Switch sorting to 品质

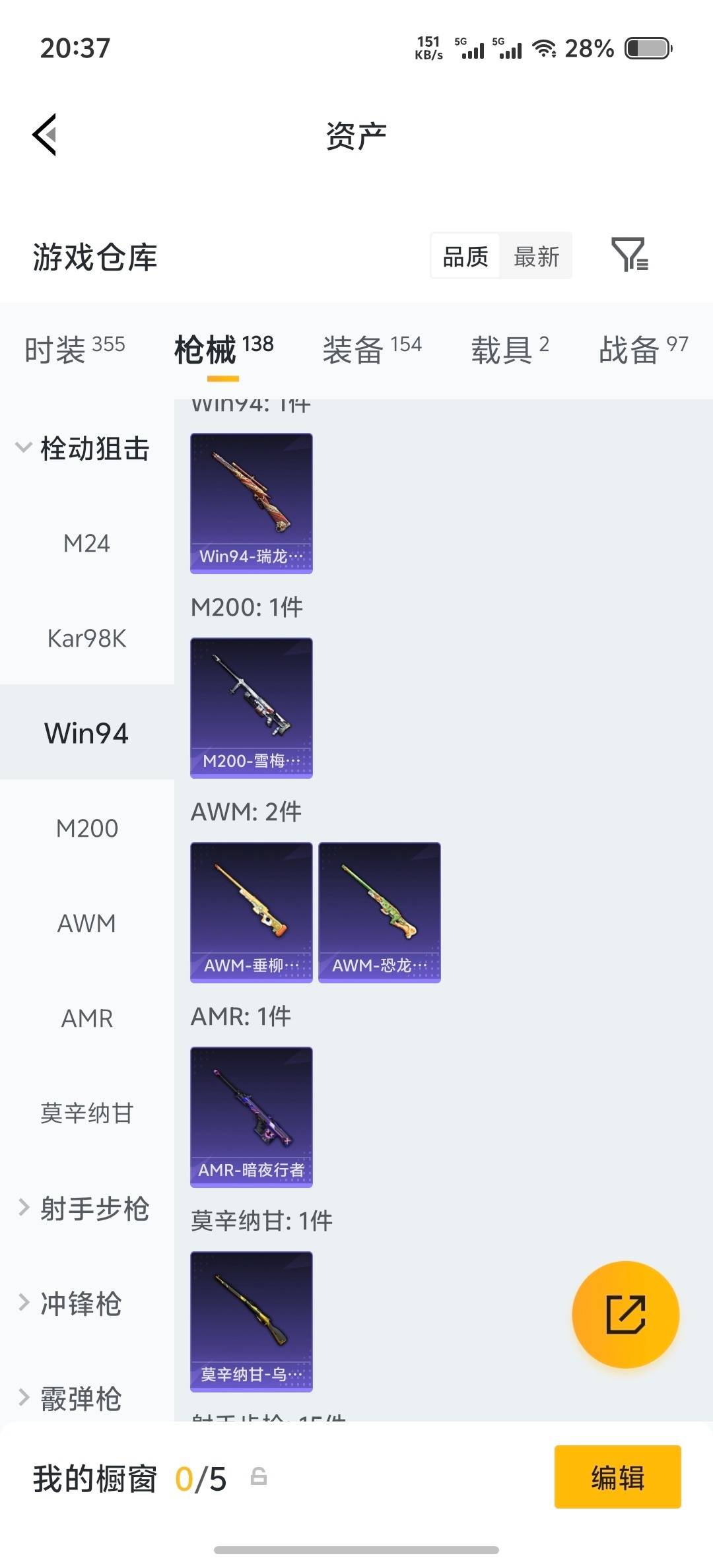click(x=465, y=256)
